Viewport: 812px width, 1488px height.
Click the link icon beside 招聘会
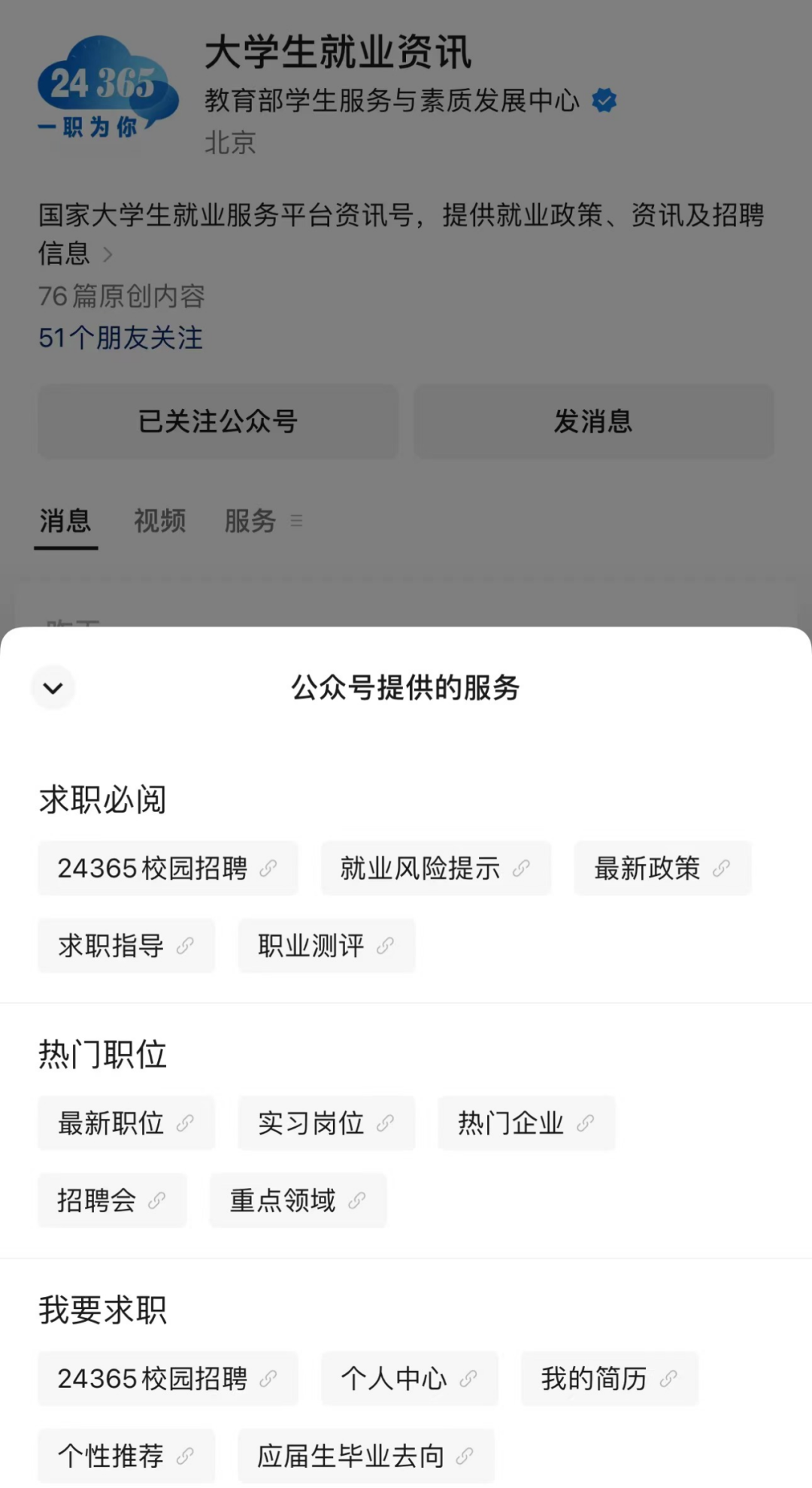[156, 1201]
